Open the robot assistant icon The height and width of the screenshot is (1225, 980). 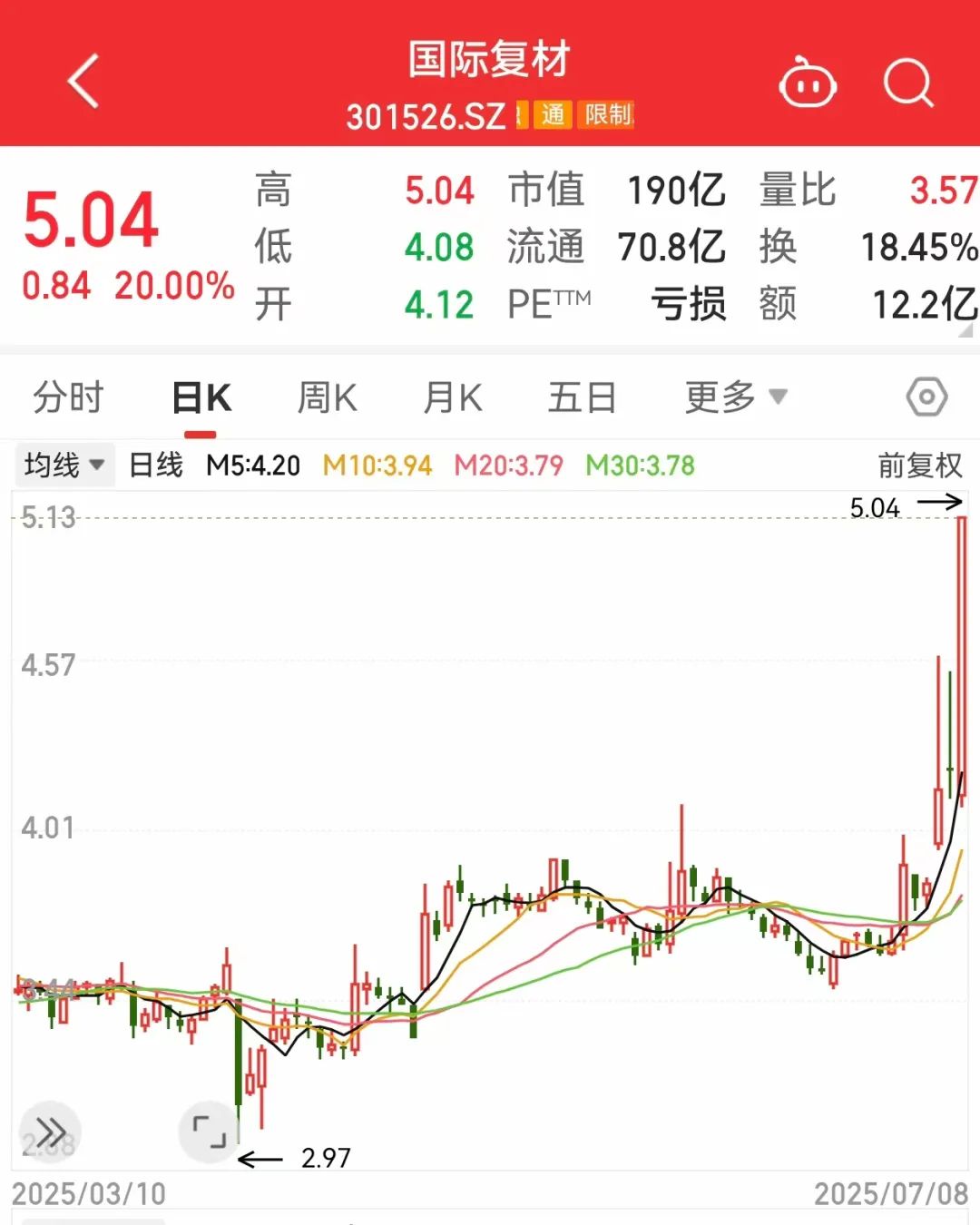[808, 83]
